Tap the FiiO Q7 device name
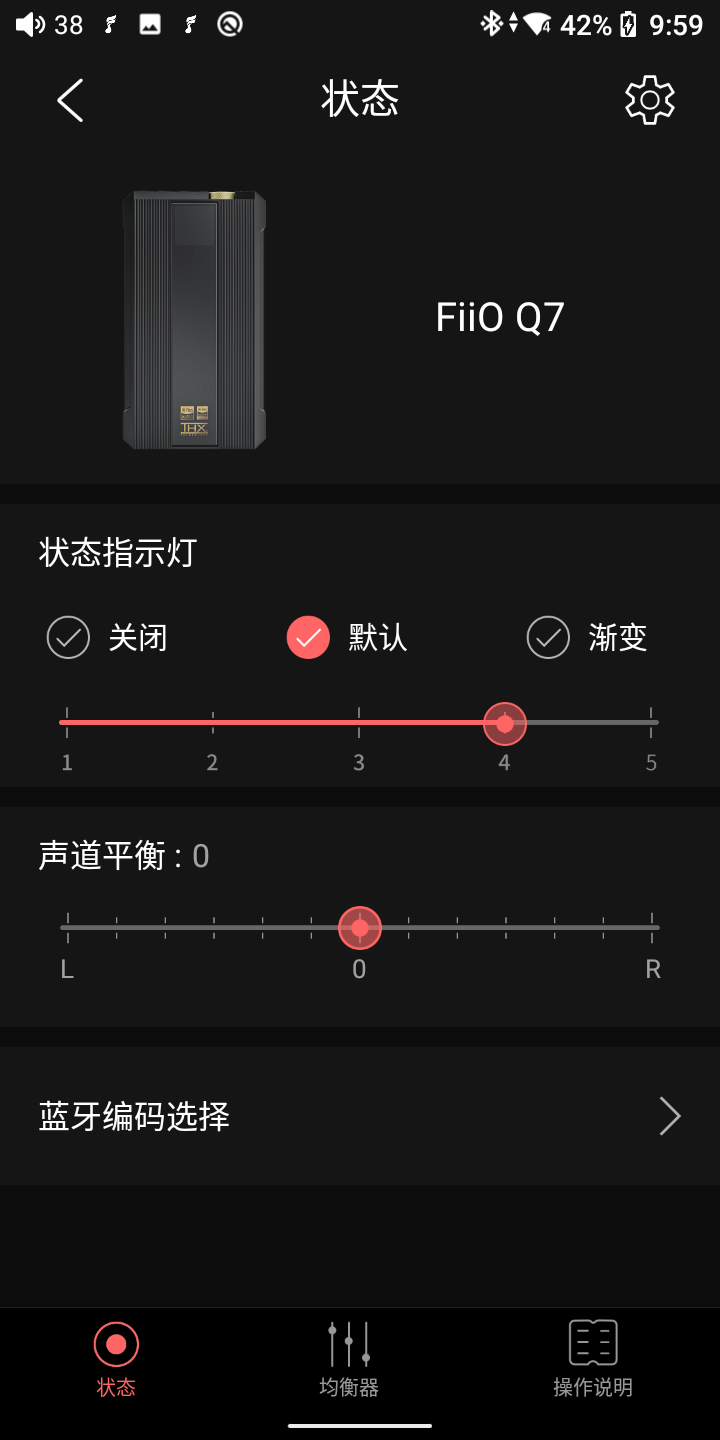This screenshot has height=1440, width=720. tap(500, 317)
